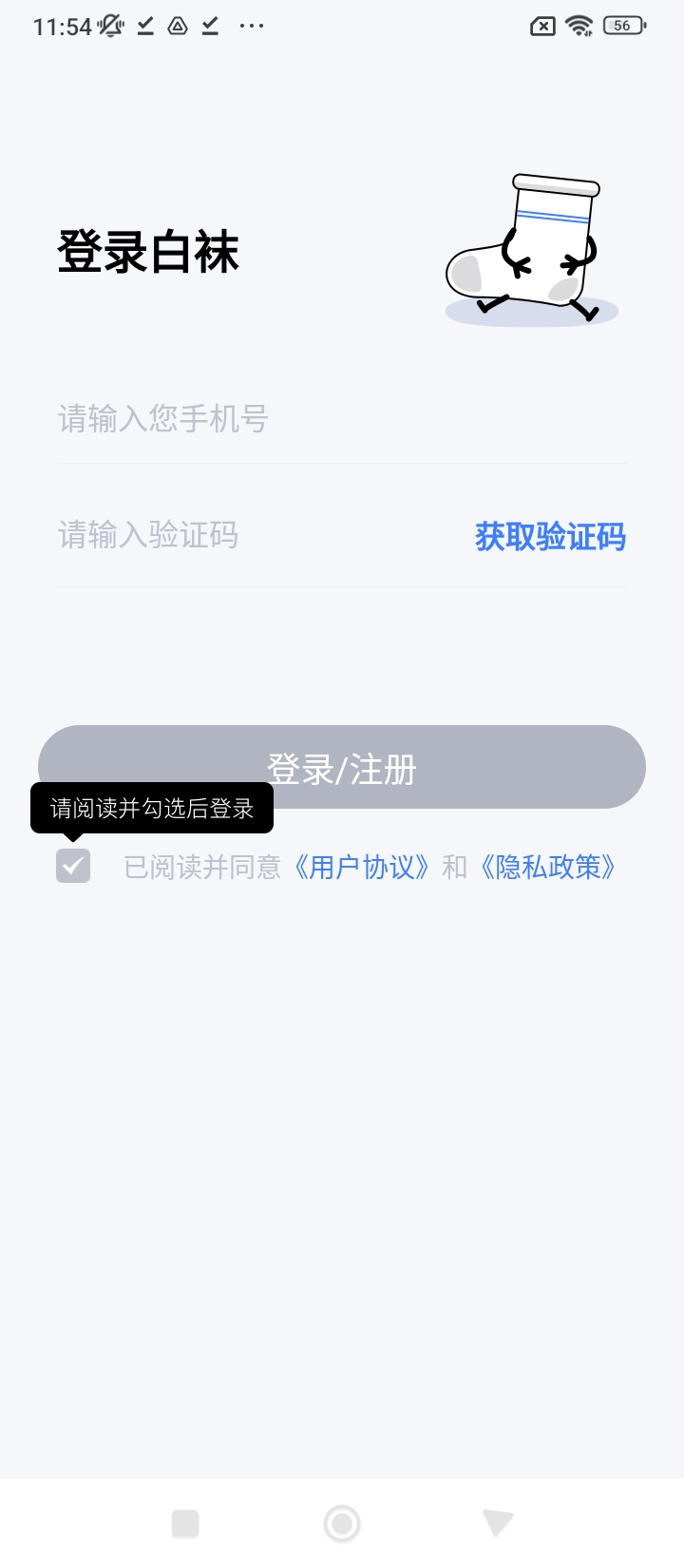Request a code via 获取验证码
The height and width of the screenshot is (1568, 684).
(x=550, y=537)
